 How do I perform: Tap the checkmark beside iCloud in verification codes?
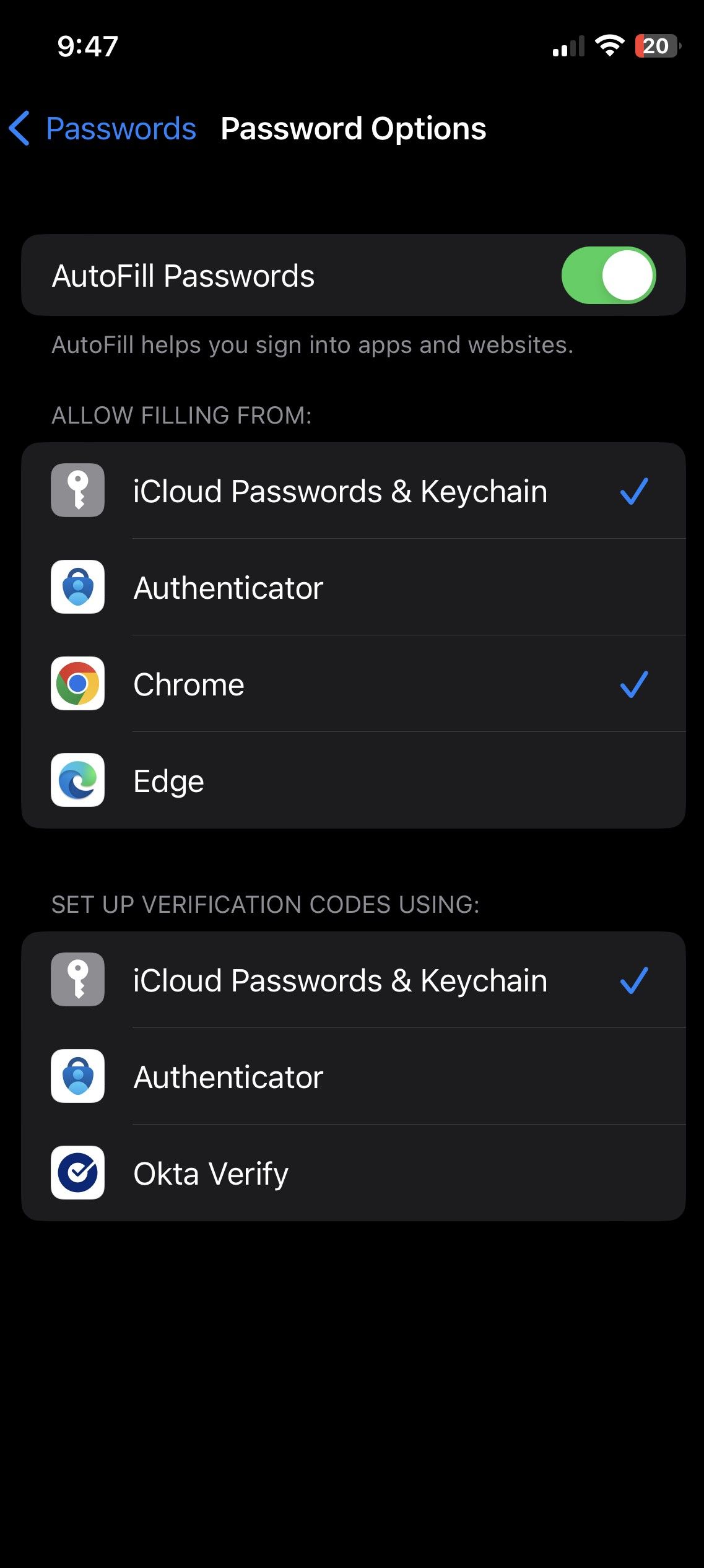(633, 980)
